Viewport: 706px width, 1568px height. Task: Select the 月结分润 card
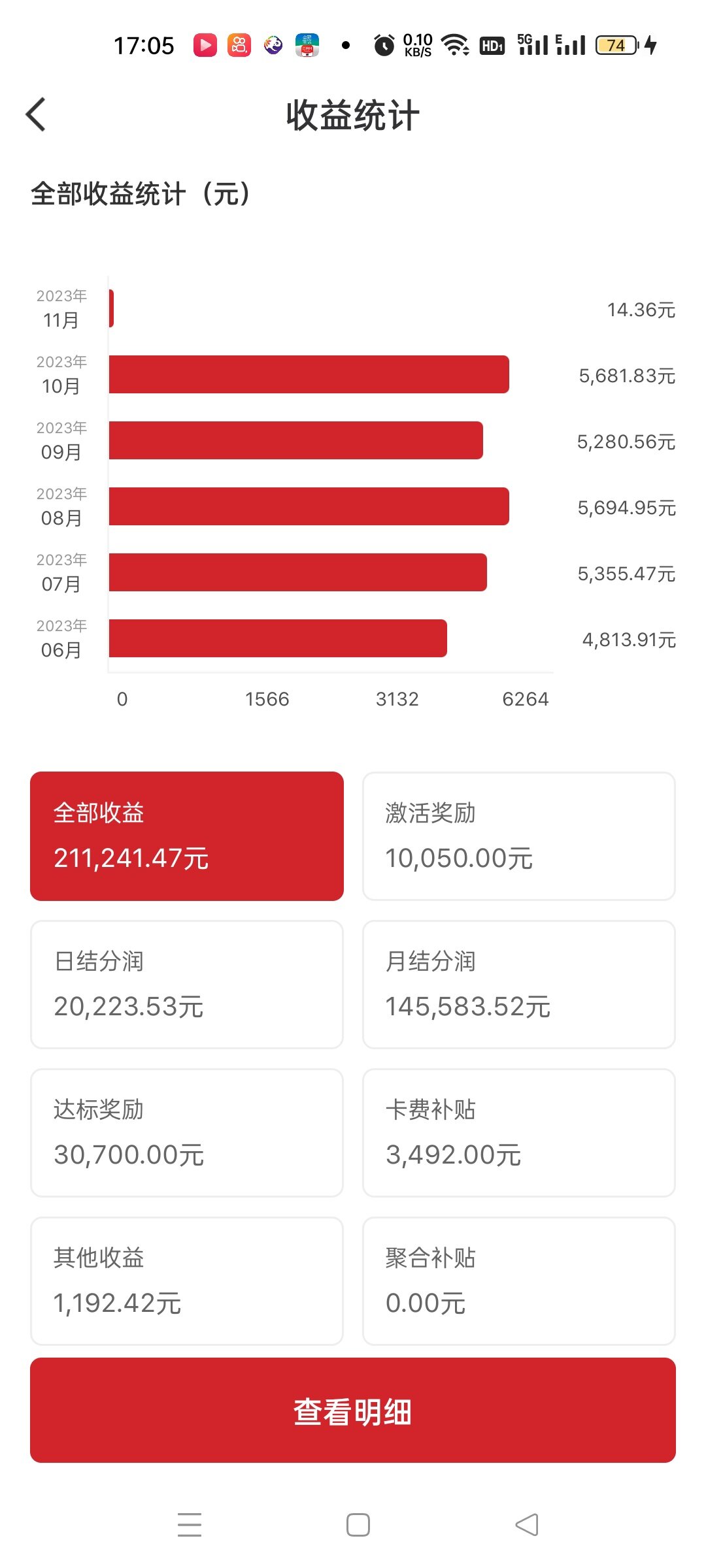[518, 984]
